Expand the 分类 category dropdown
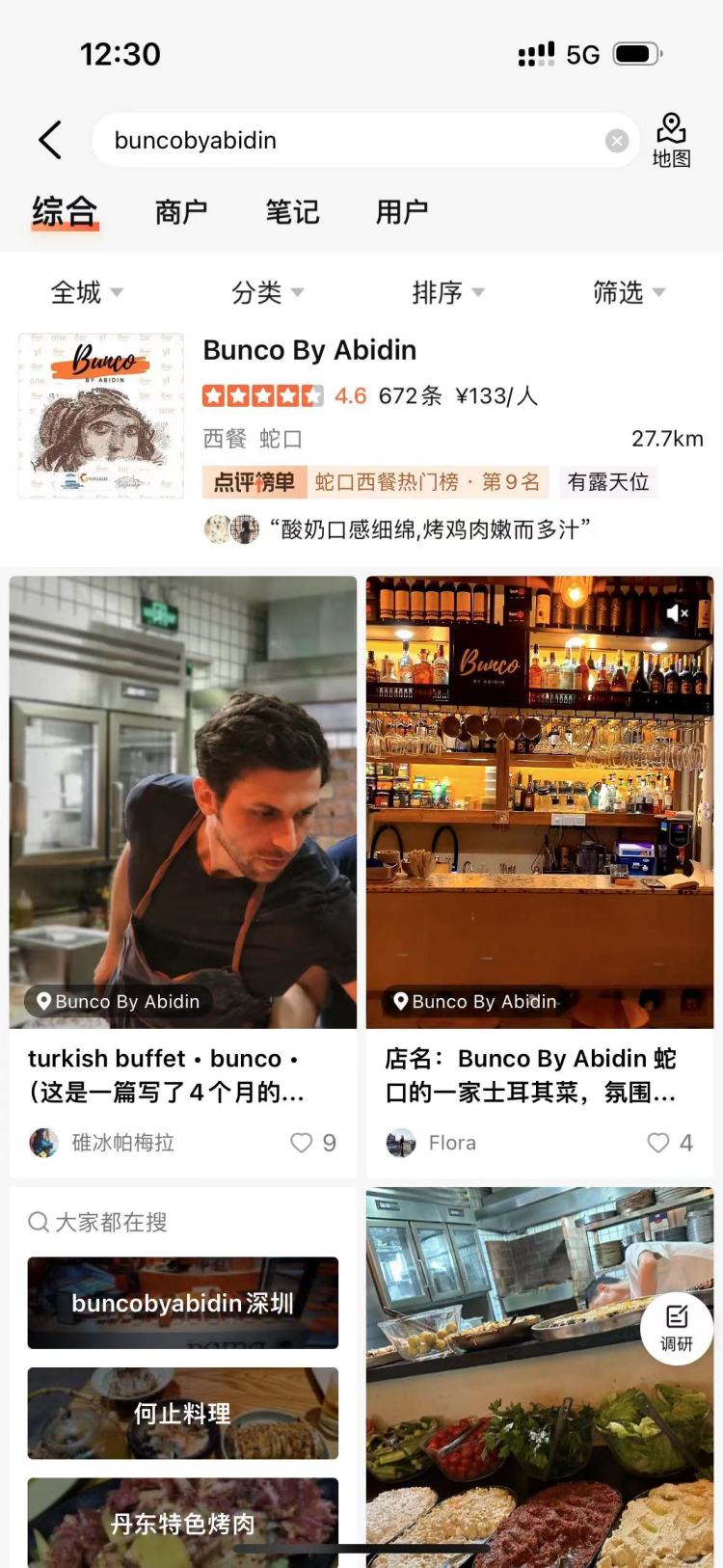This screenshot has height=1568, width=723. coord(267,292)
